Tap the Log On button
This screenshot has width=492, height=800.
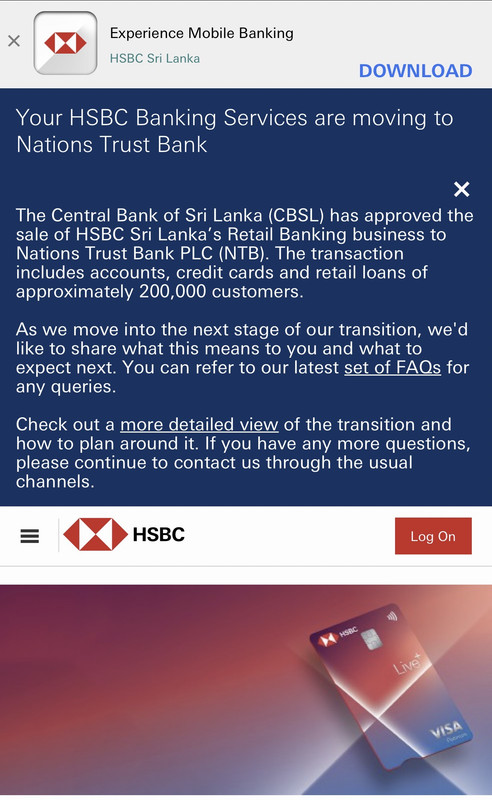[x=433, y=536]
